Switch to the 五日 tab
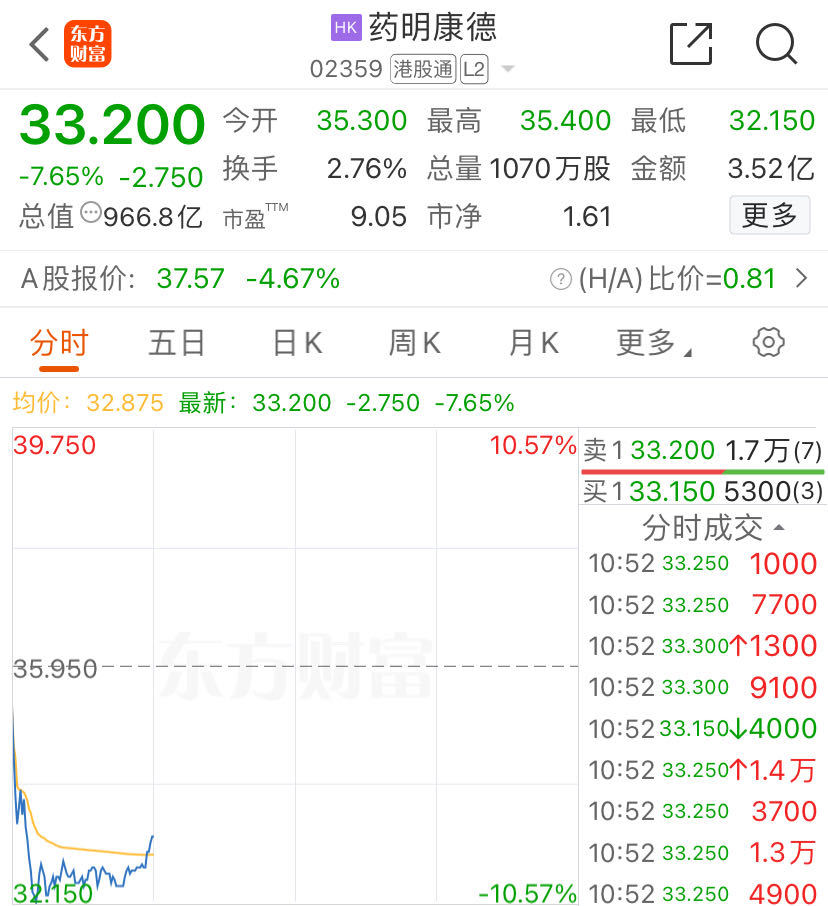 (176, 342)
